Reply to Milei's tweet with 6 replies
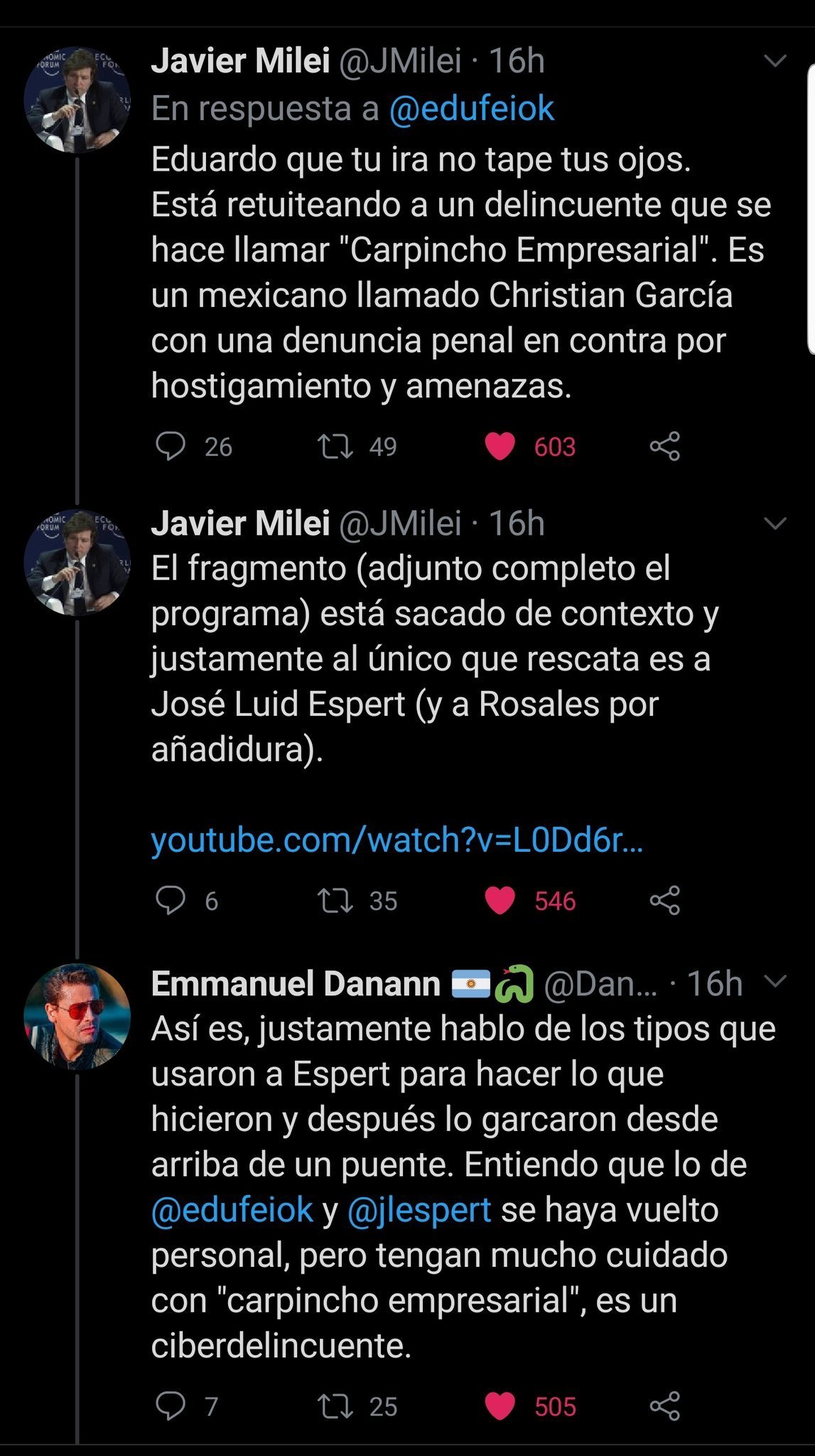The image size is (815, 1456). (x=171, y=901)
